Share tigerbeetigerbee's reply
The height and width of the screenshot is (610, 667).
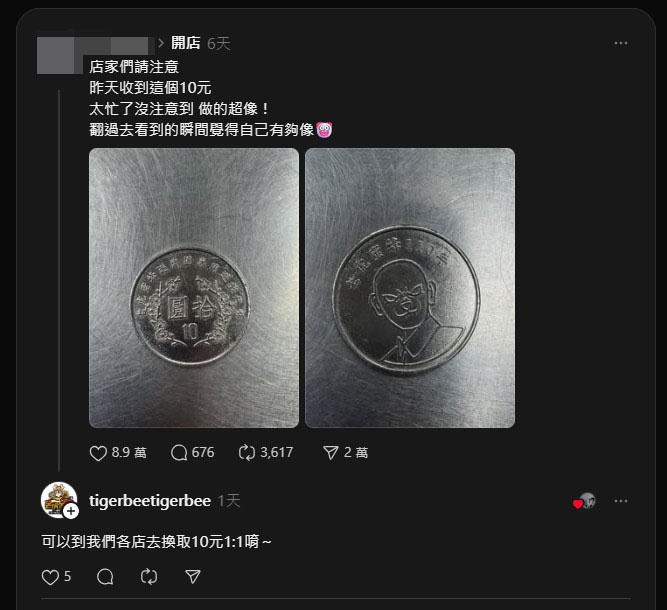pyautogui.click(x=194, y=577)
